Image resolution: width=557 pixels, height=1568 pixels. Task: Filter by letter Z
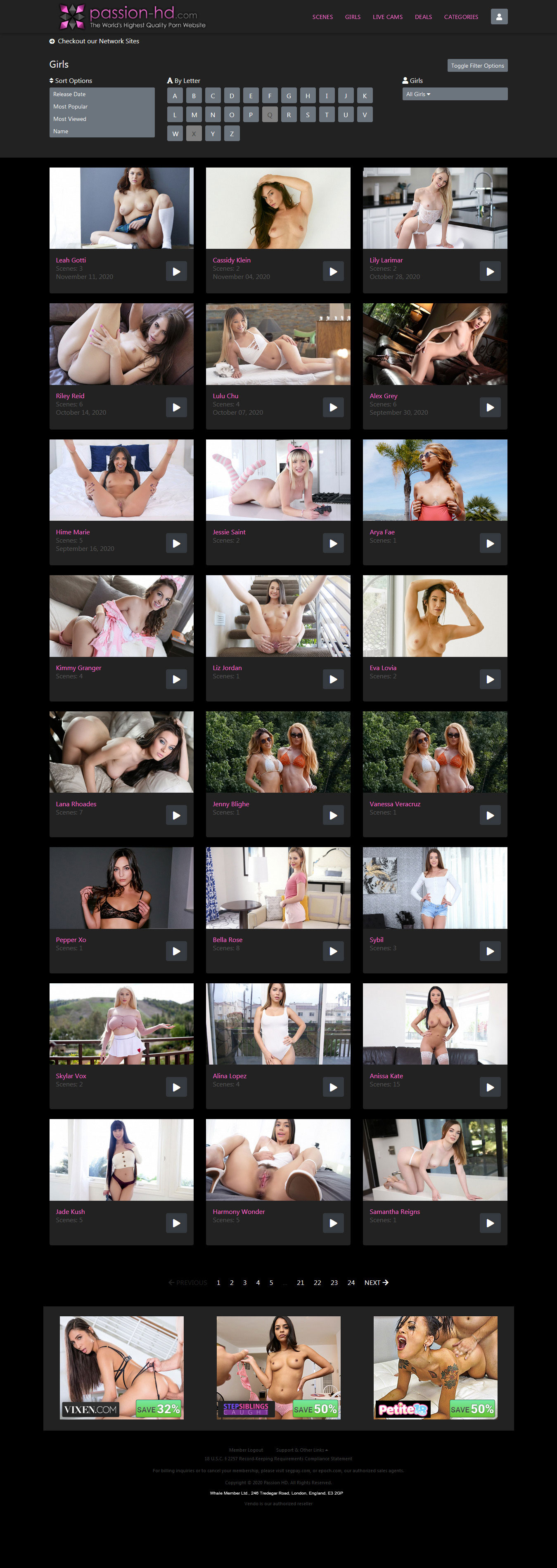click(232, 133)
